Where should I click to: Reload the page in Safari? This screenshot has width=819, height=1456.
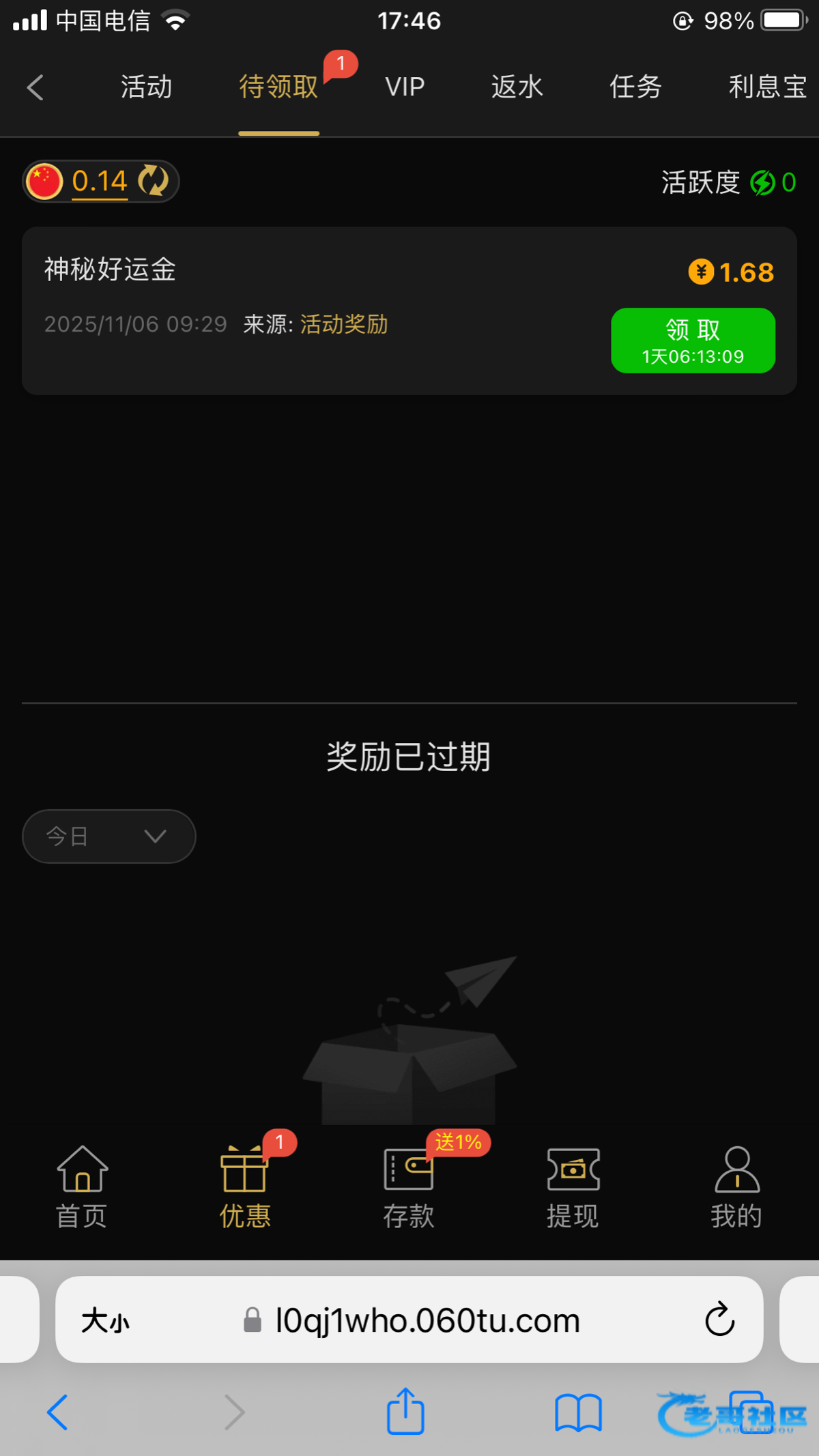719,1320
